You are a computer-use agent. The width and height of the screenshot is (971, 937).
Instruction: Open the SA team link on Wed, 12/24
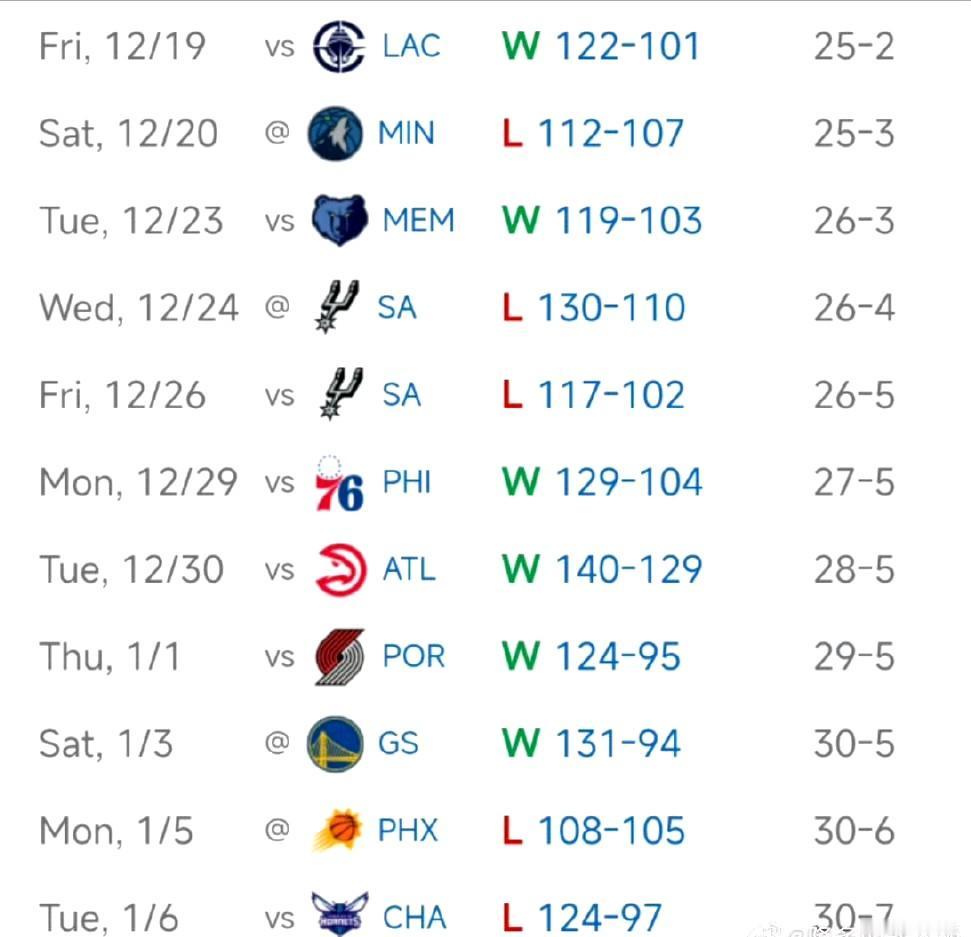[x=397, y=307]
